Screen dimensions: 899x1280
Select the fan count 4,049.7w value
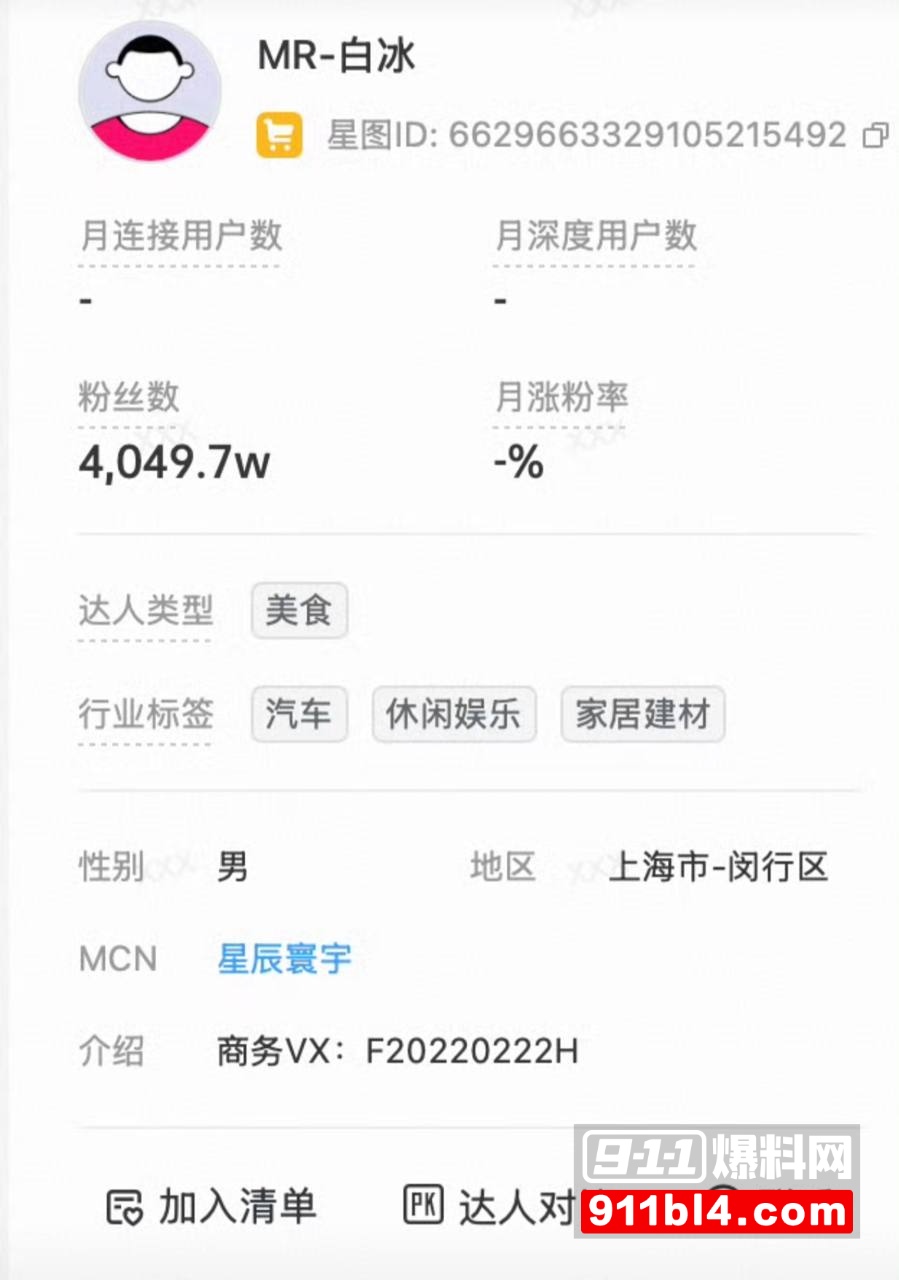coord(172,461)
